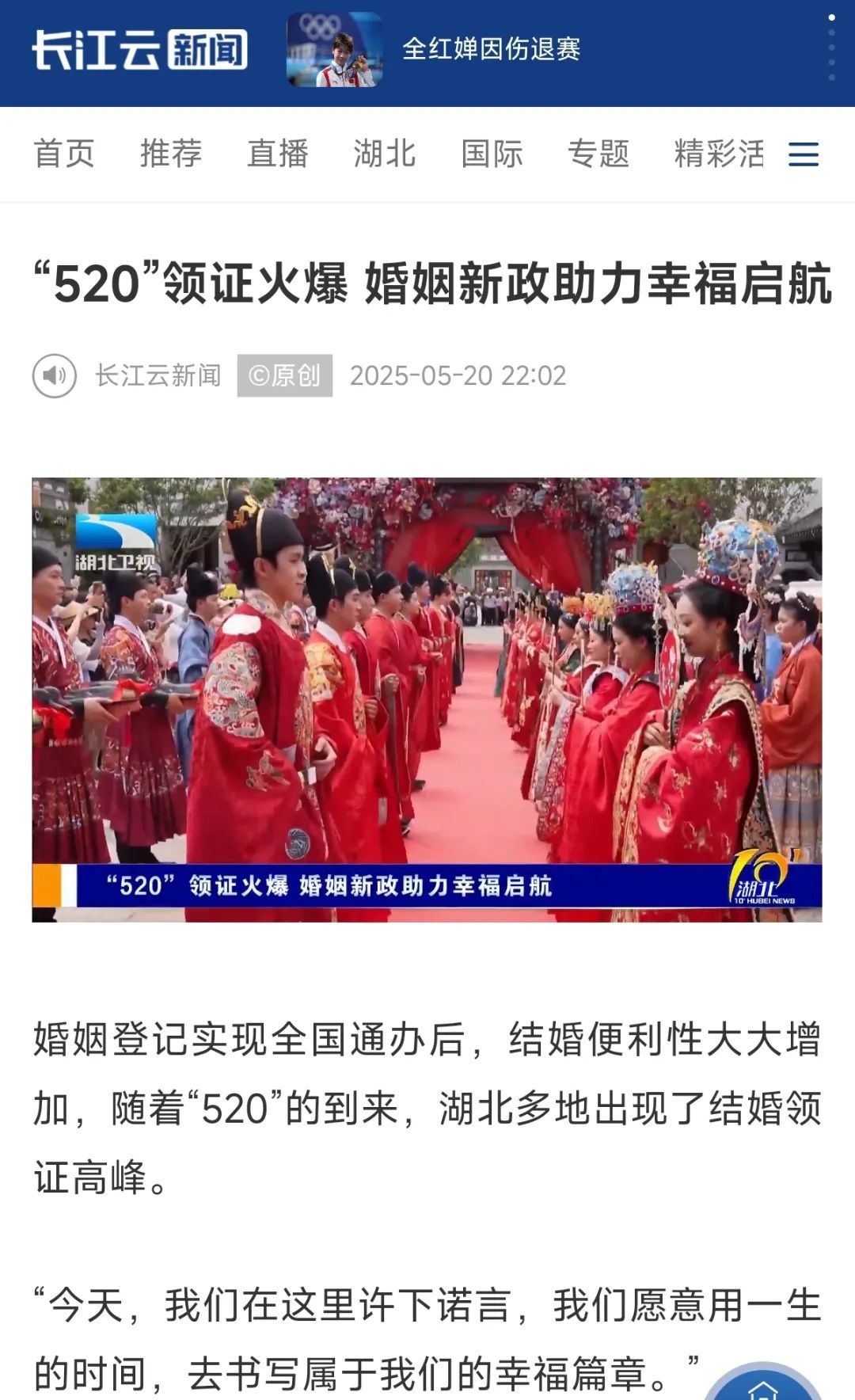Play article audio with the speaker icon

(55, 375)
